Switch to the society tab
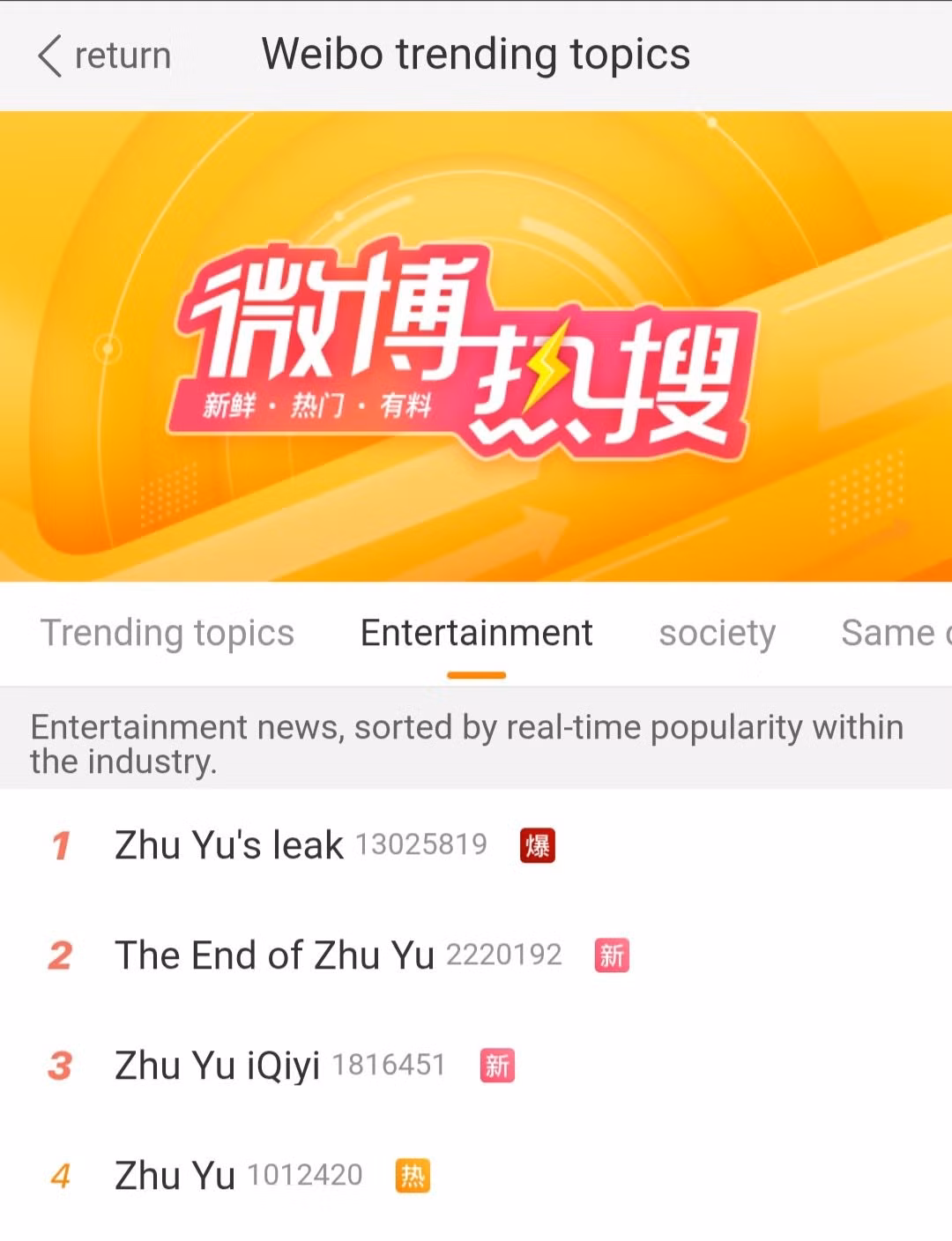This screenshot has height=1241, width=952. click(x=717, y=633)
